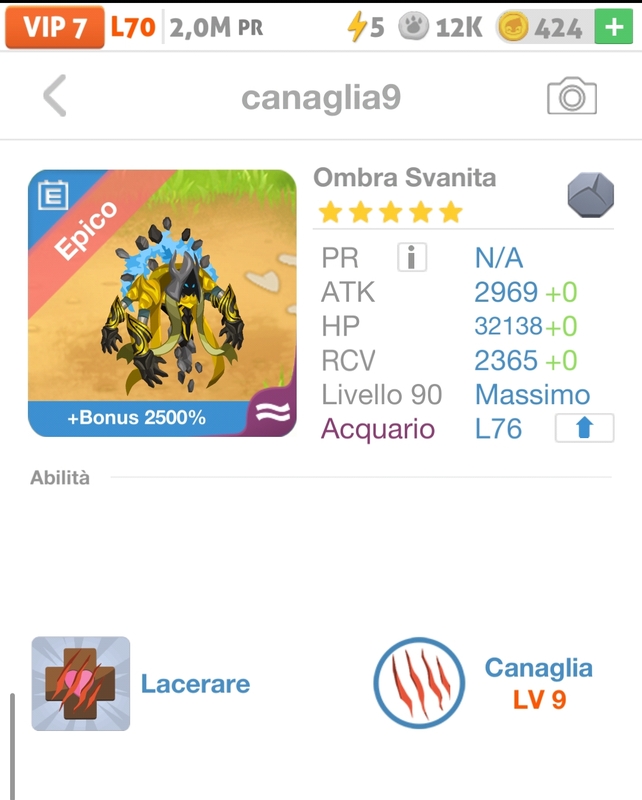Open the PR info icon
This screenshot has width=642, height=800.
tap(412, 258)
